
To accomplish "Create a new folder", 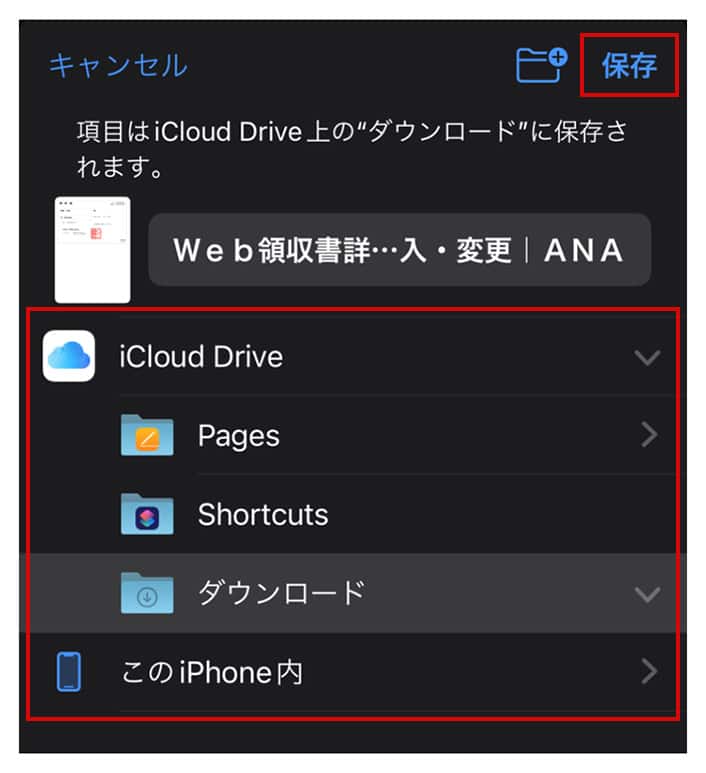I will (541, 65).
